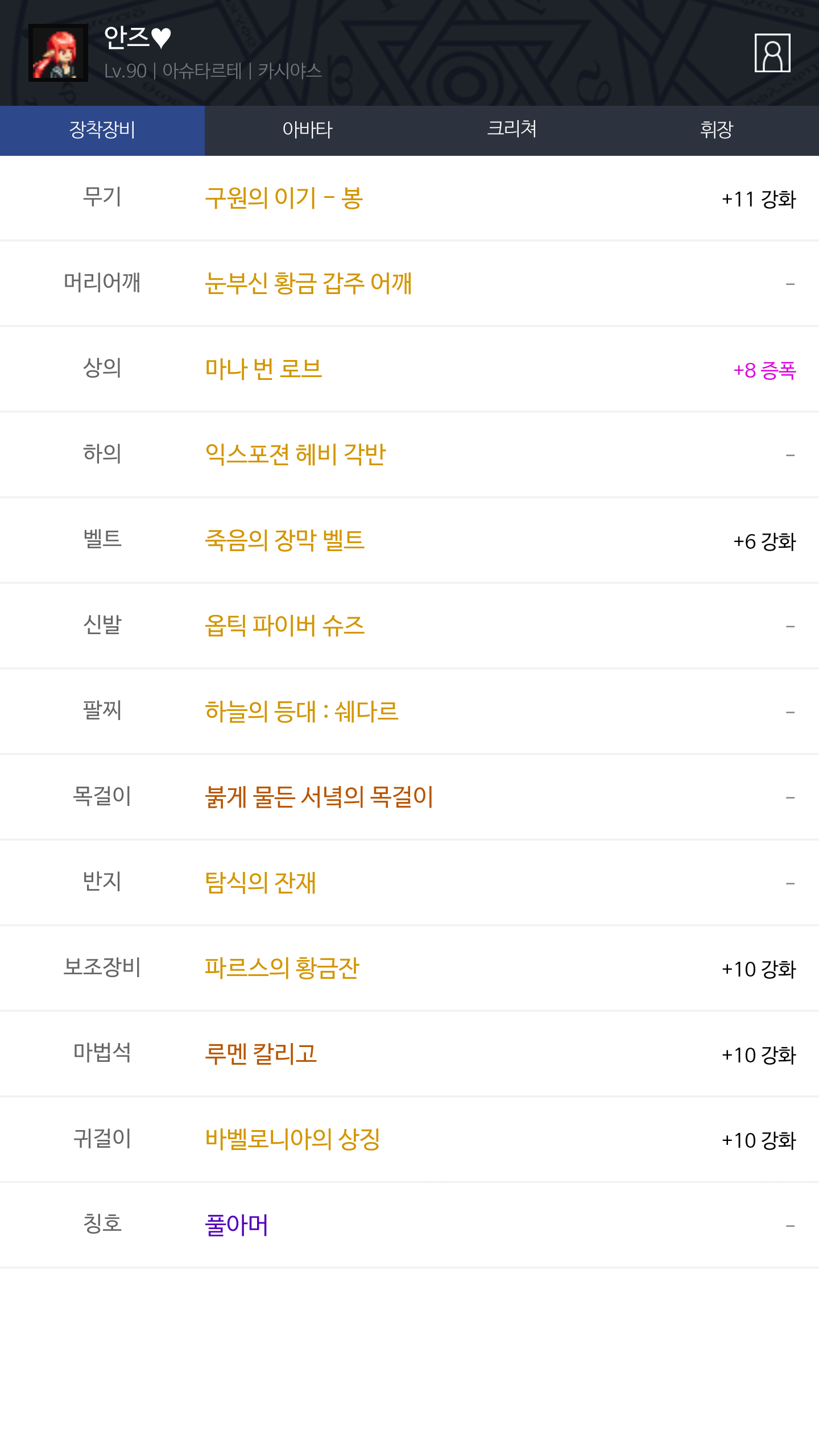Open 옵틱 파이버 슈즈 item

pos(284,626)
